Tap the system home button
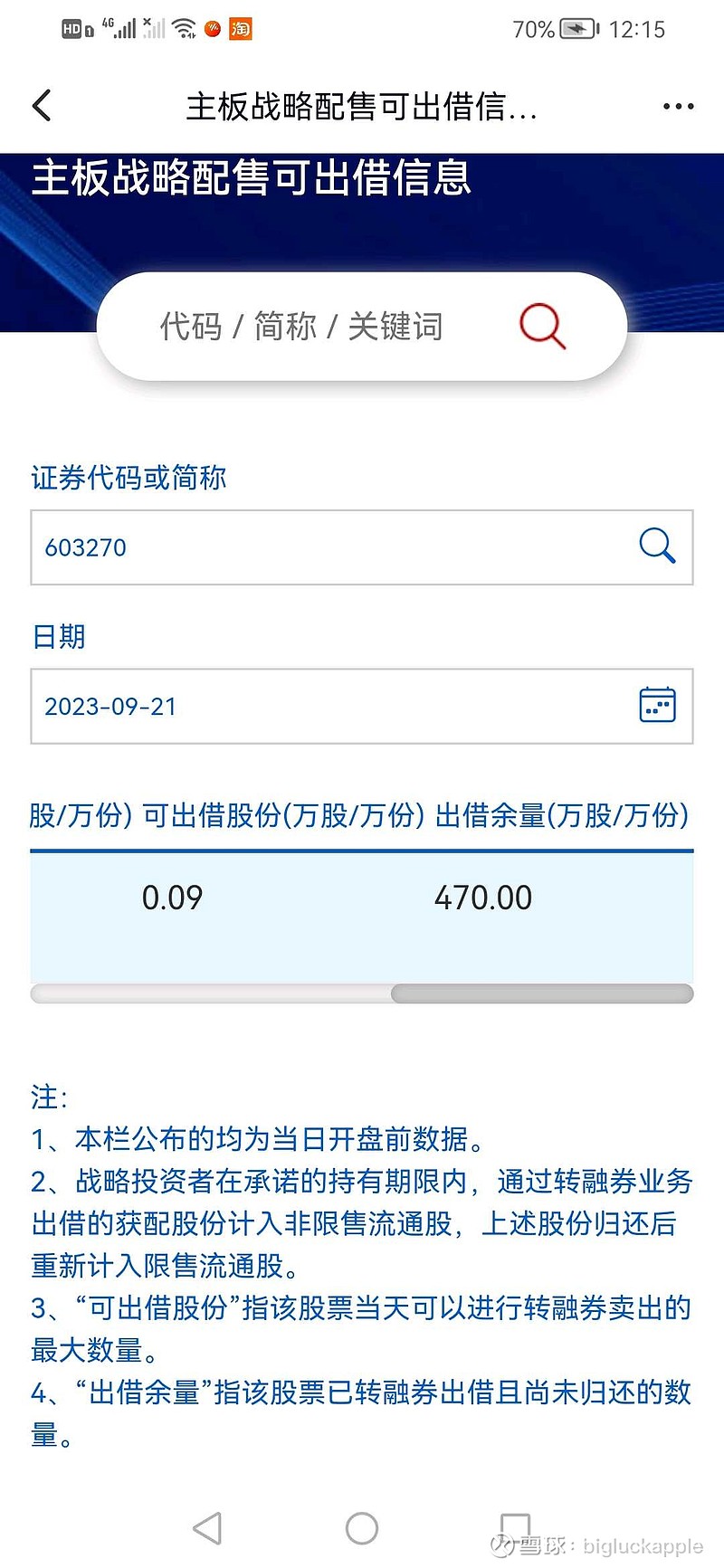 click(x=362, y=1528)
